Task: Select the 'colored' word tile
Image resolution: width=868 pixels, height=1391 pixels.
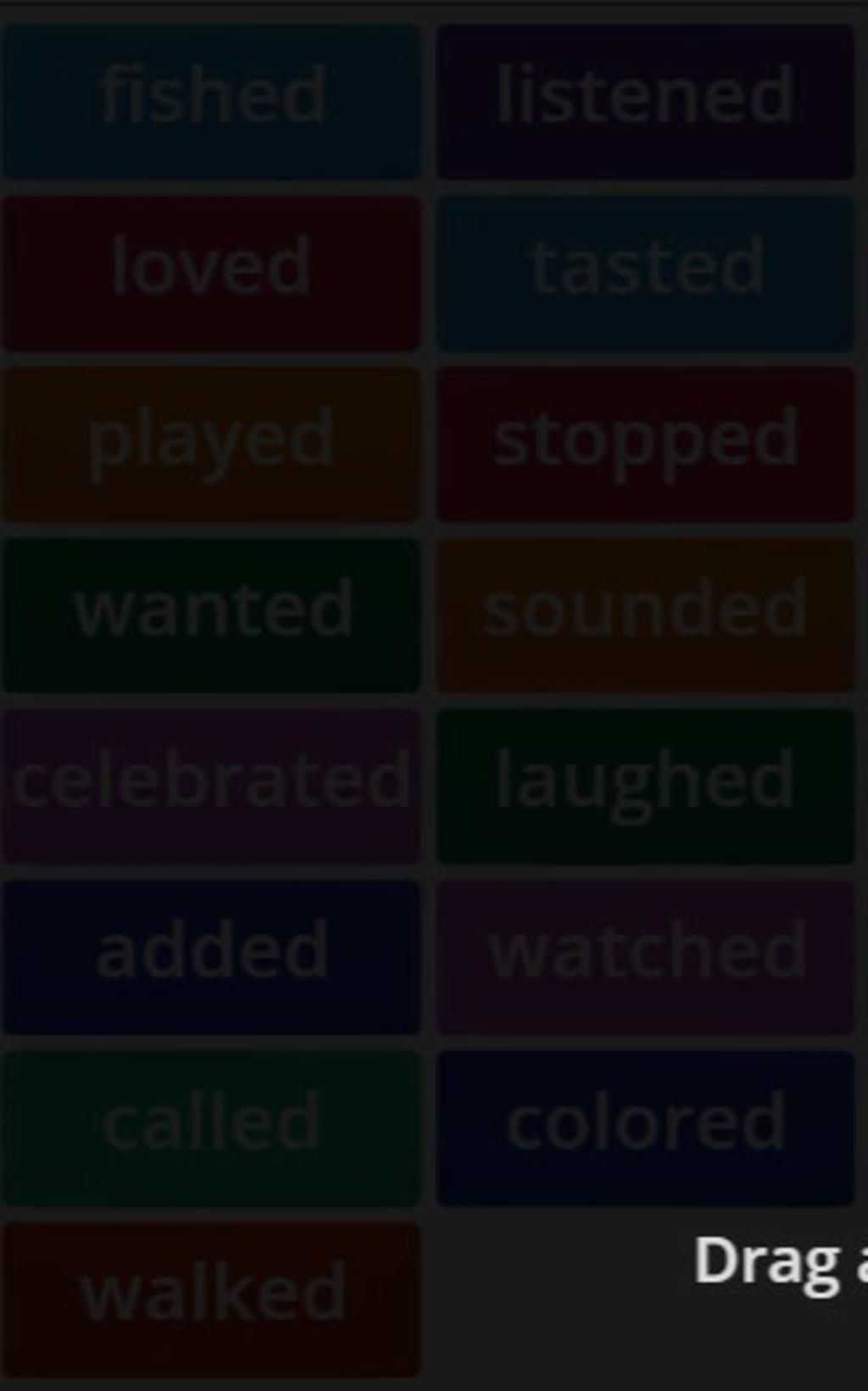Action: point(645,1128)
